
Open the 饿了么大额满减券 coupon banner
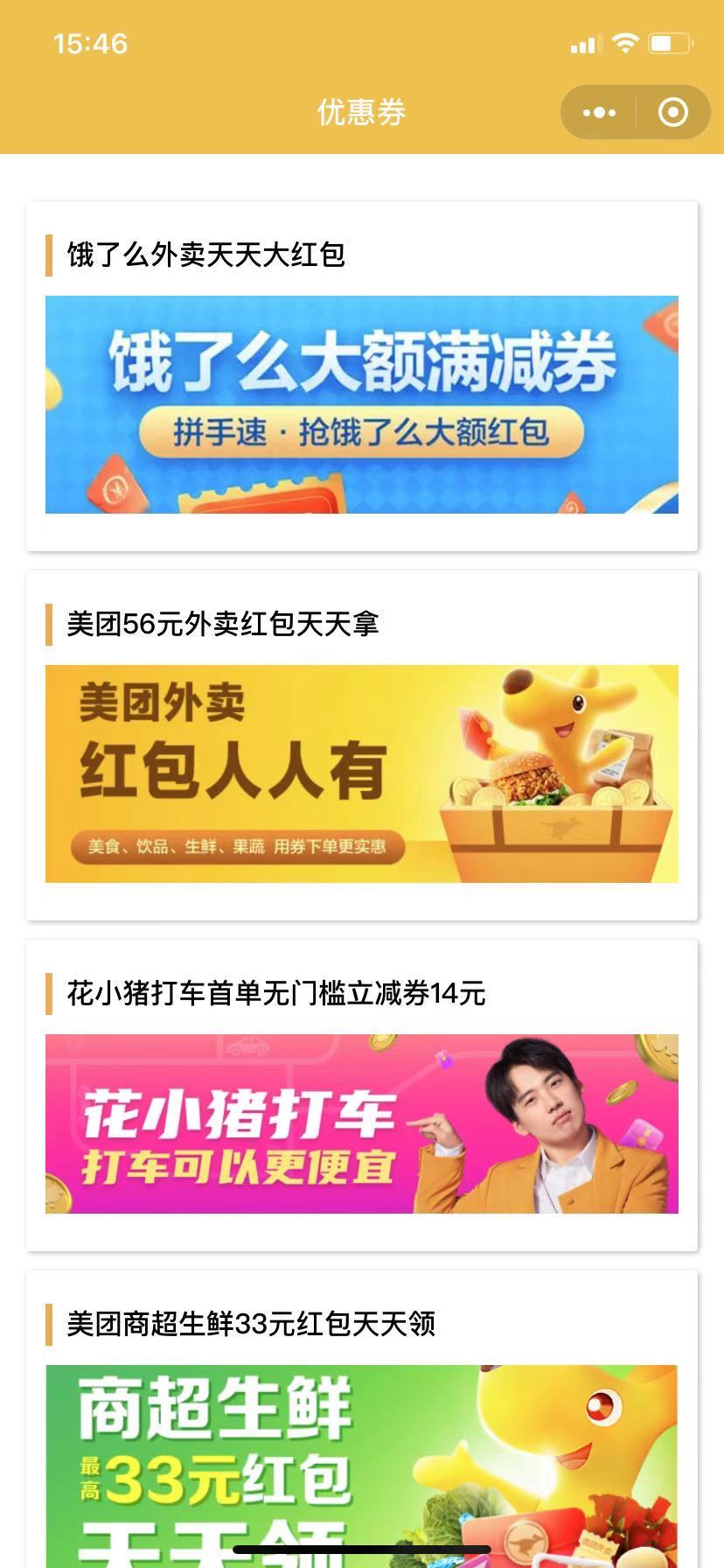362,404
